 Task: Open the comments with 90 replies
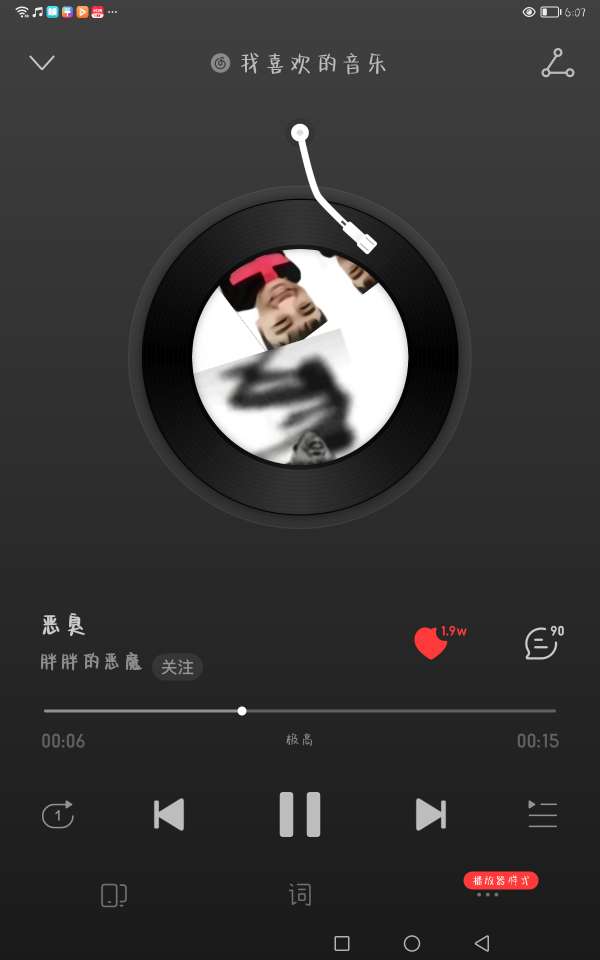(541, 643)
